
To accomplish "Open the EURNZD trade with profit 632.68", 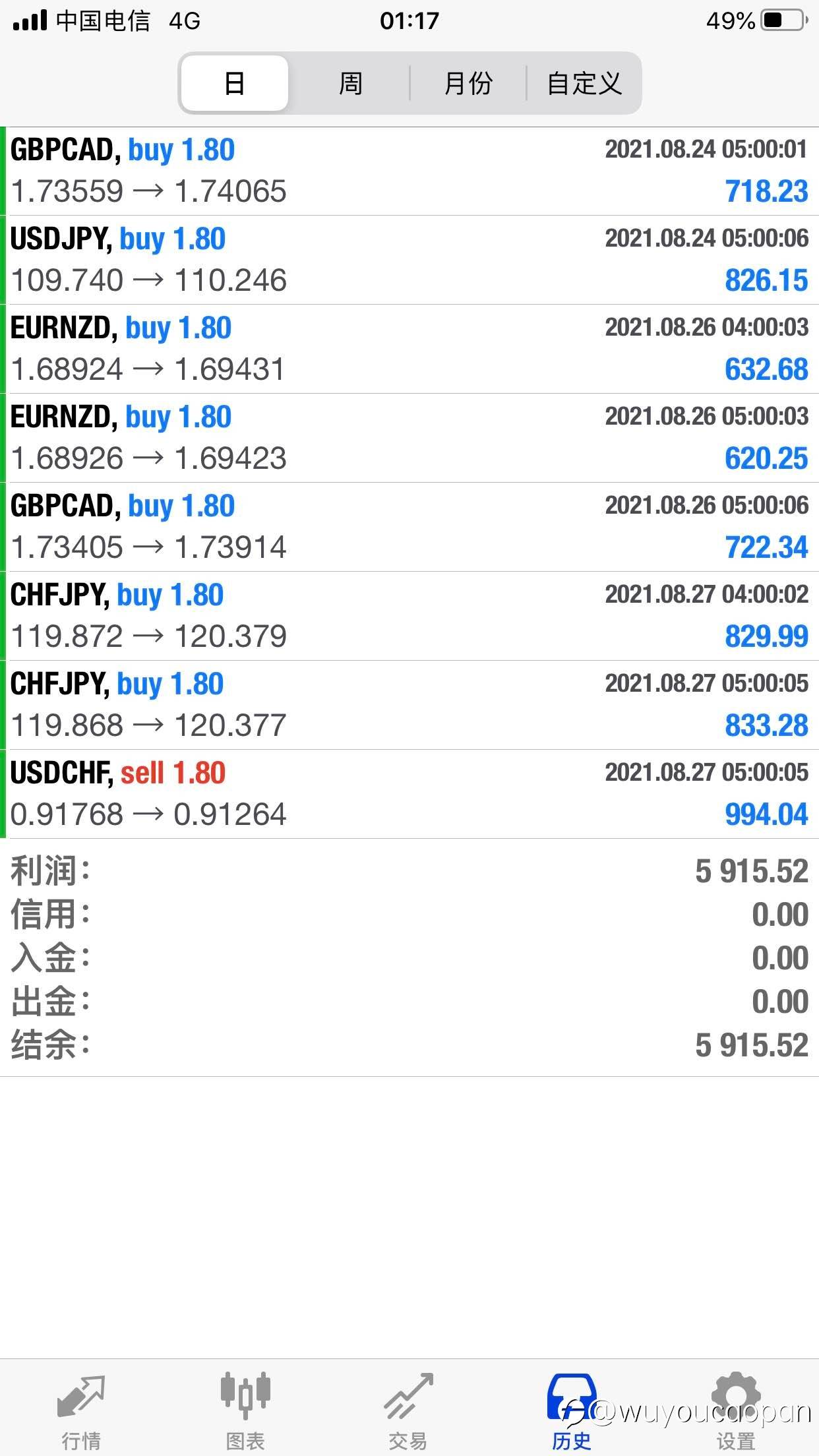I will [409, 349].
